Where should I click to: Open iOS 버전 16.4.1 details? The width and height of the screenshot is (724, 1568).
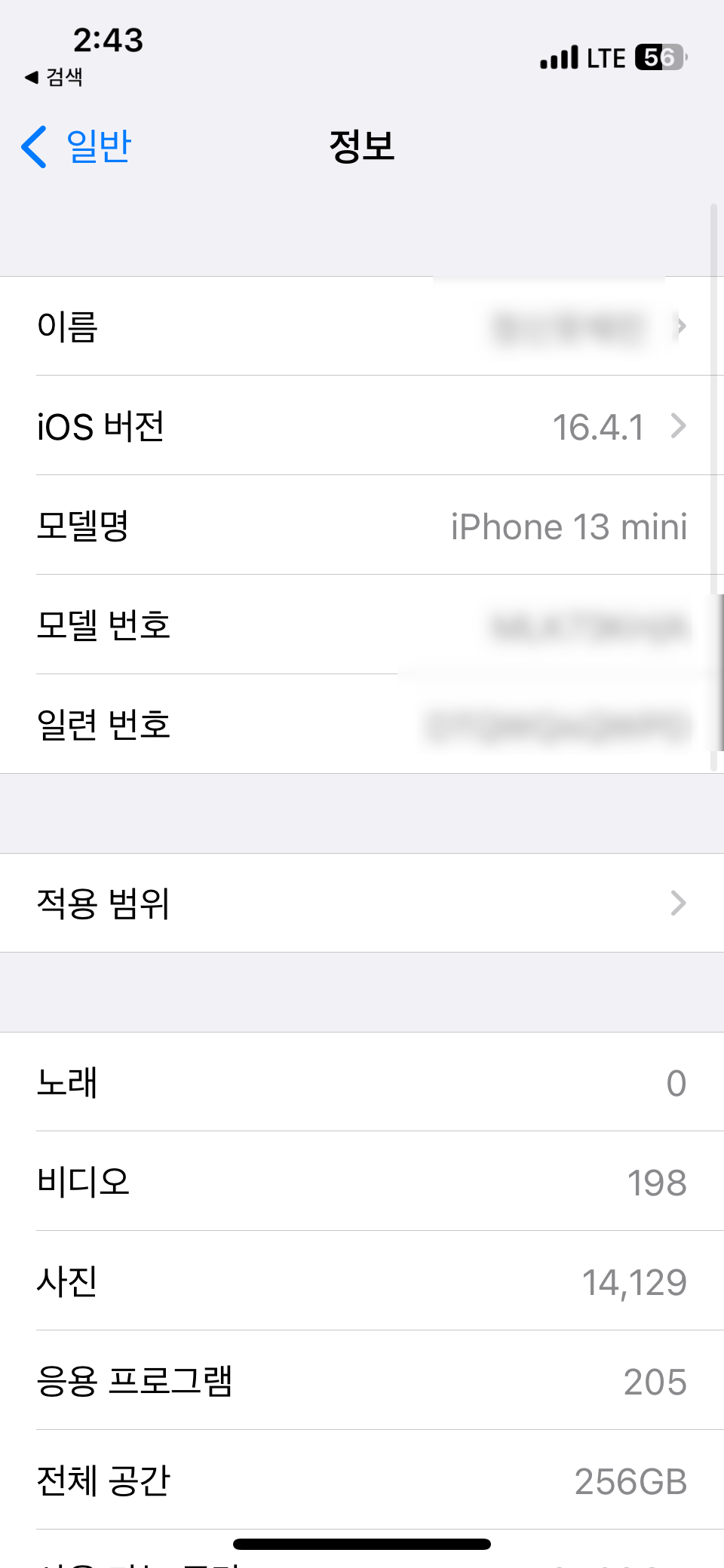pyautogui.click(x=362, y=426)
